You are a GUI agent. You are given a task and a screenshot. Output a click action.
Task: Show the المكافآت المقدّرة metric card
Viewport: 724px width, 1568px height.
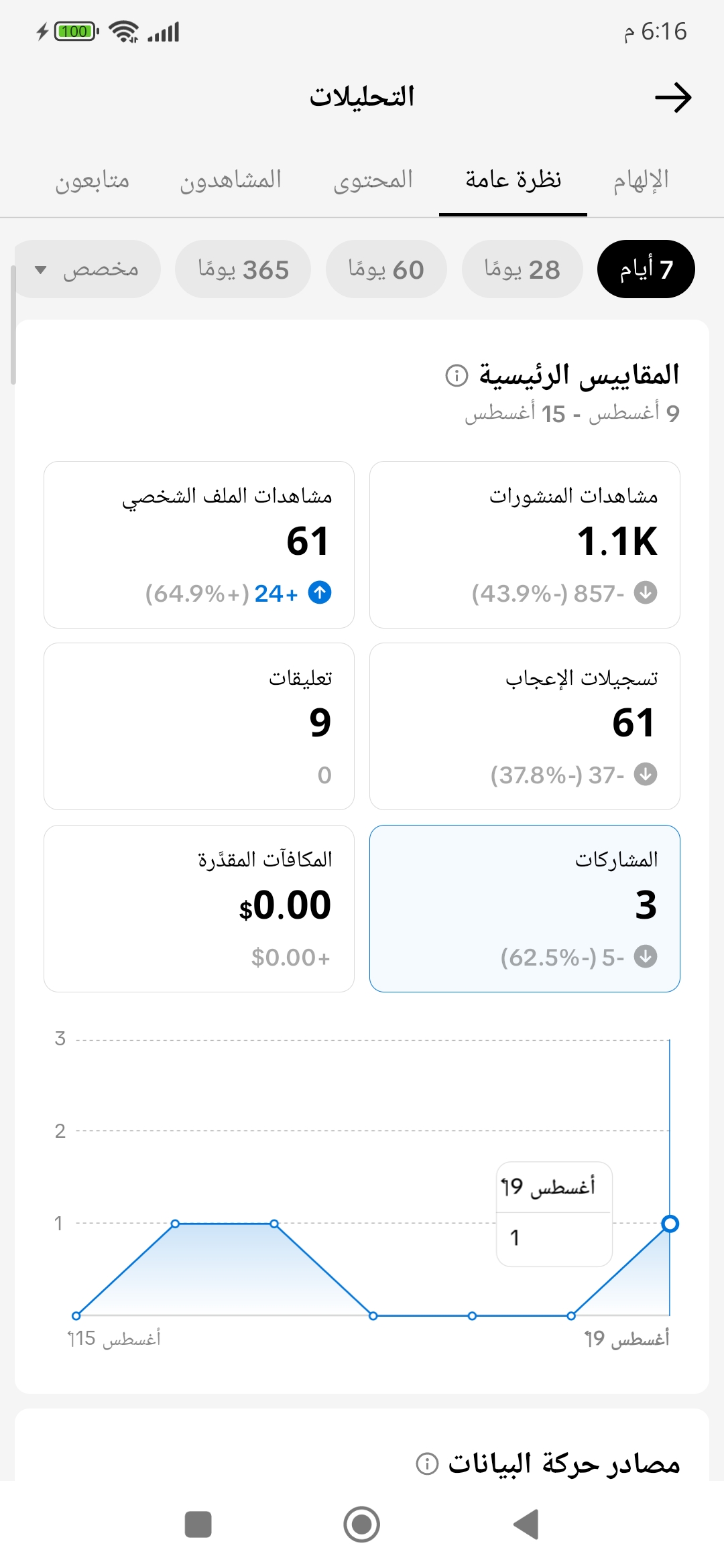[x=199, y=909]
